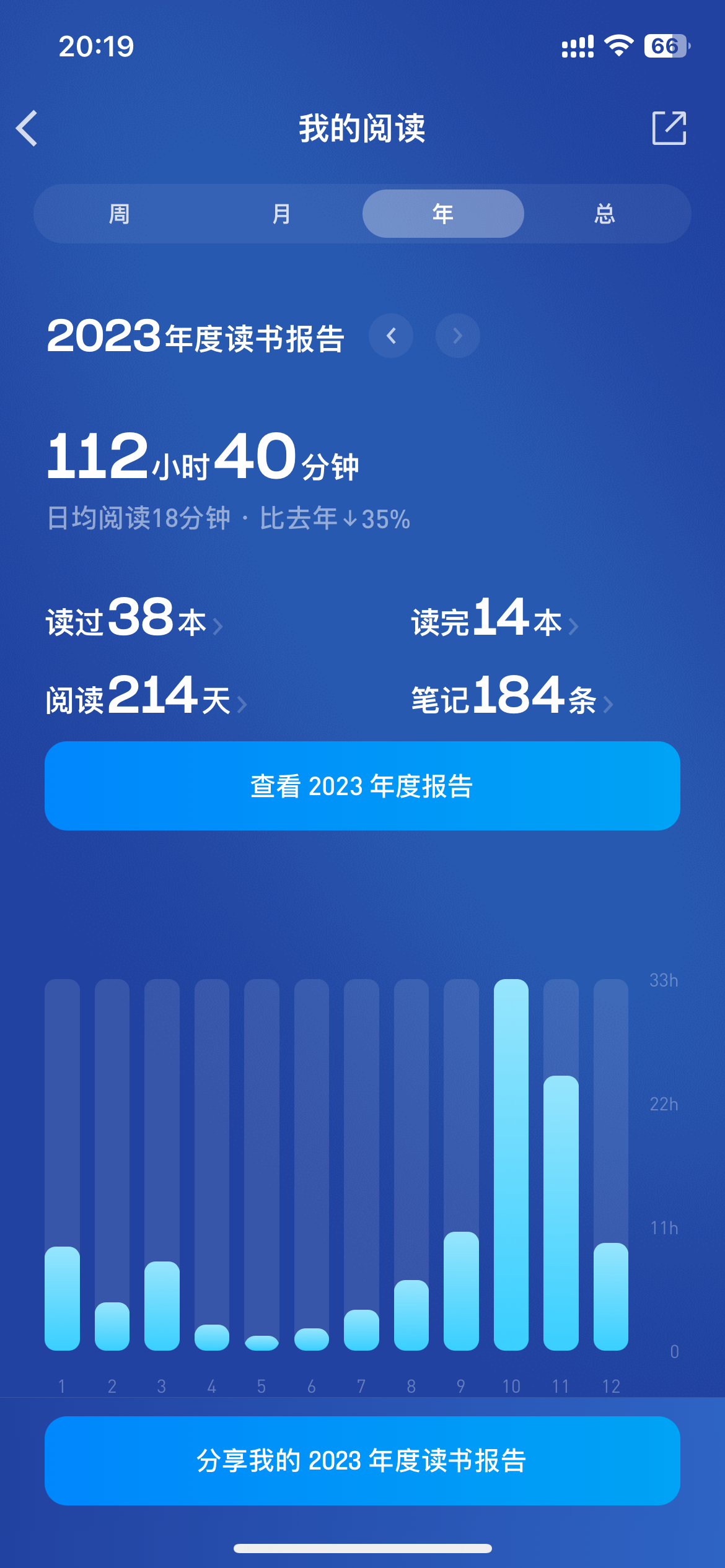Tap the share icon in the top bar

[x=669, y=129]
